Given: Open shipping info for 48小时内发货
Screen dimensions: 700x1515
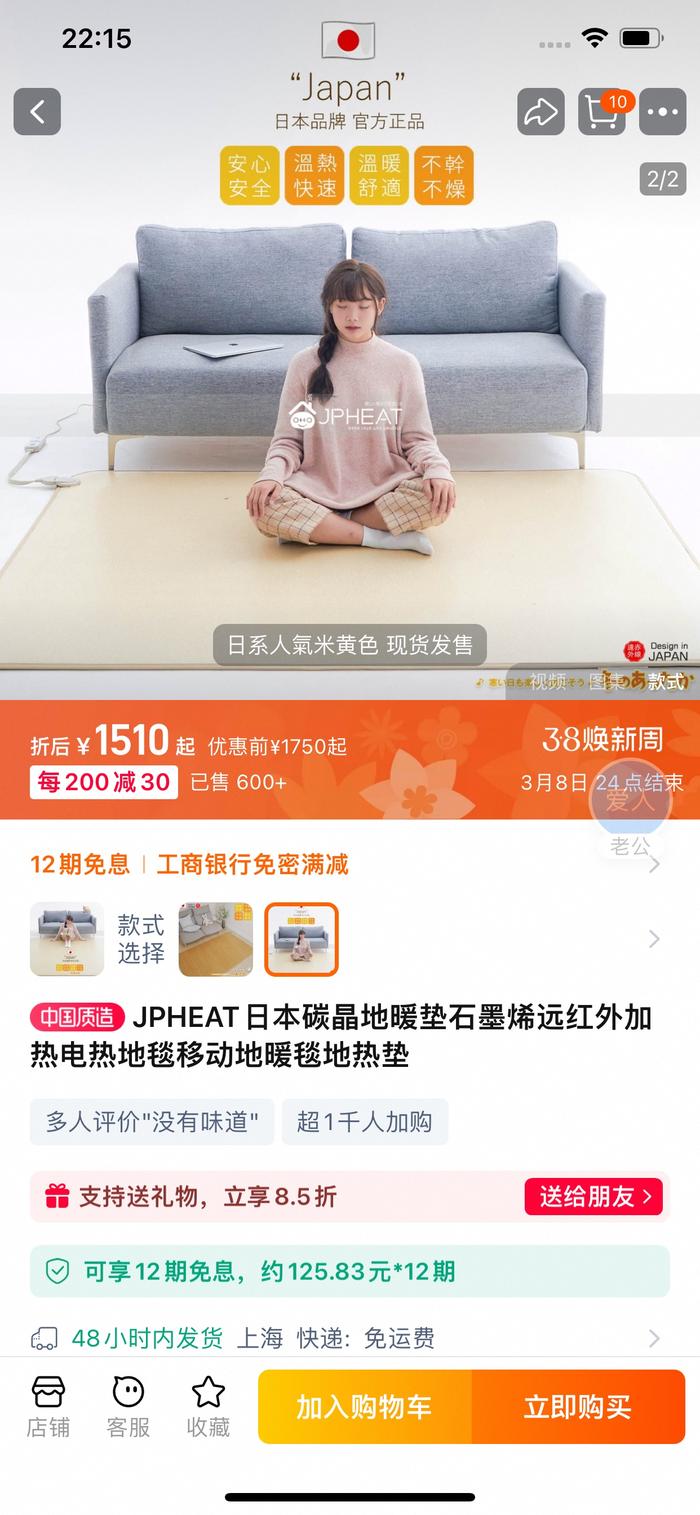Looking at the screenshot, I should coord(349,1338).
